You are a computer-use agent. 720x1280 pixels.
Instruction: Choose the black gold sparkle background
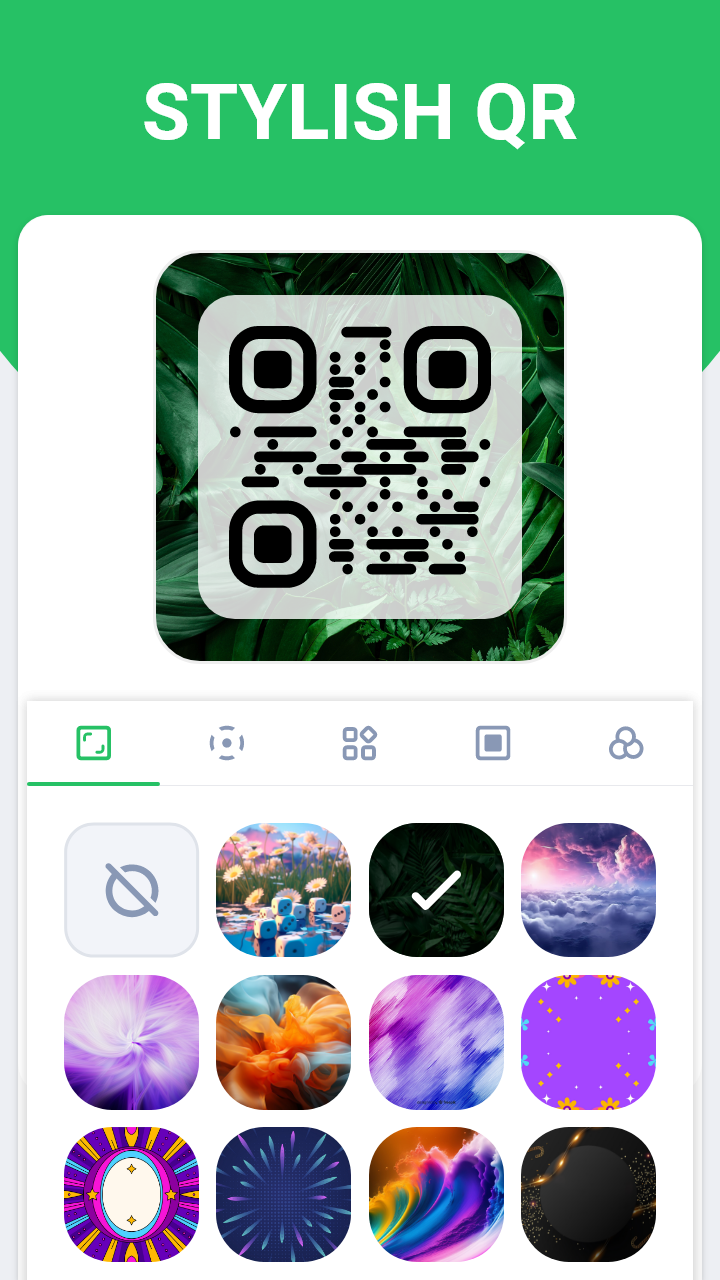point(588,1193)
